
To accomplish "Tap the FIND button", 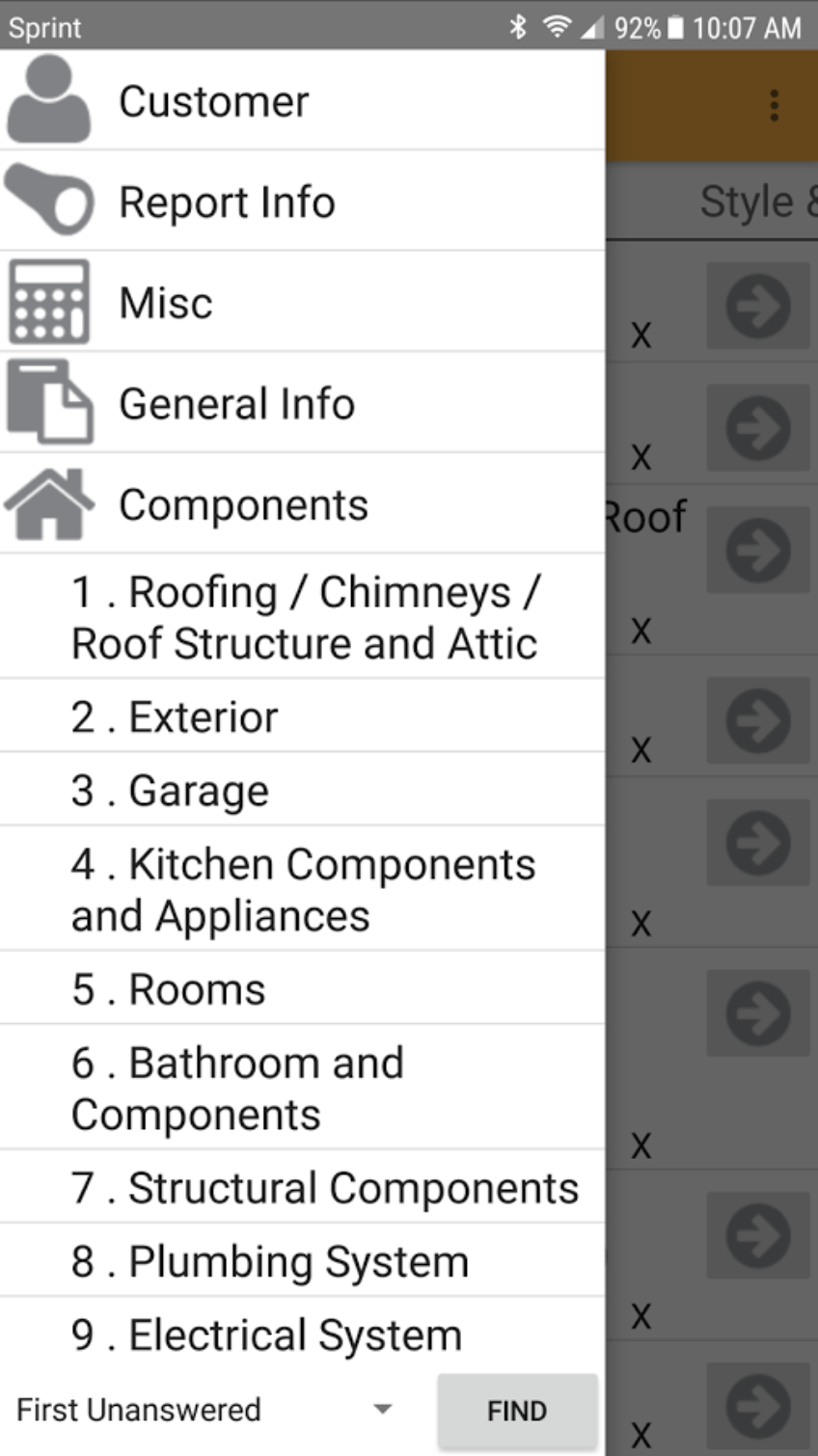I will click(x=517, y=1411).
